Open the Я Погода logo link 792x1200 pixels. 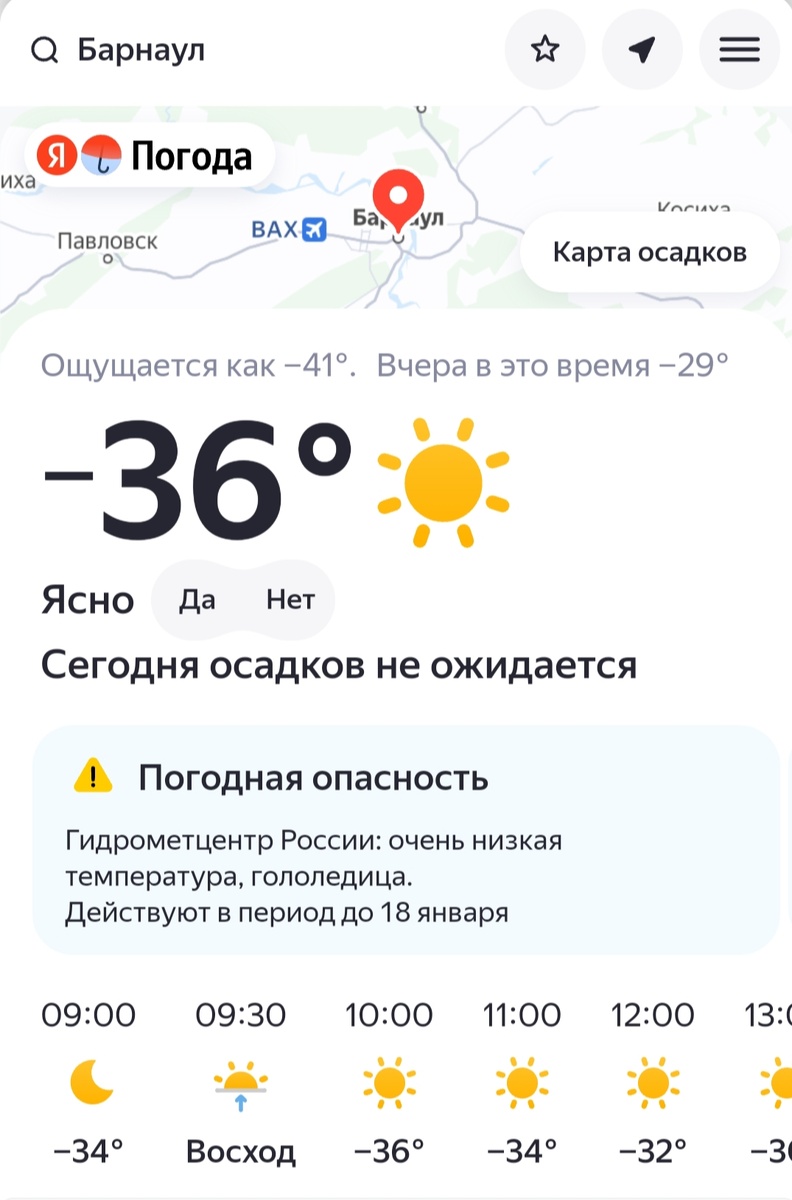point(148,155)
